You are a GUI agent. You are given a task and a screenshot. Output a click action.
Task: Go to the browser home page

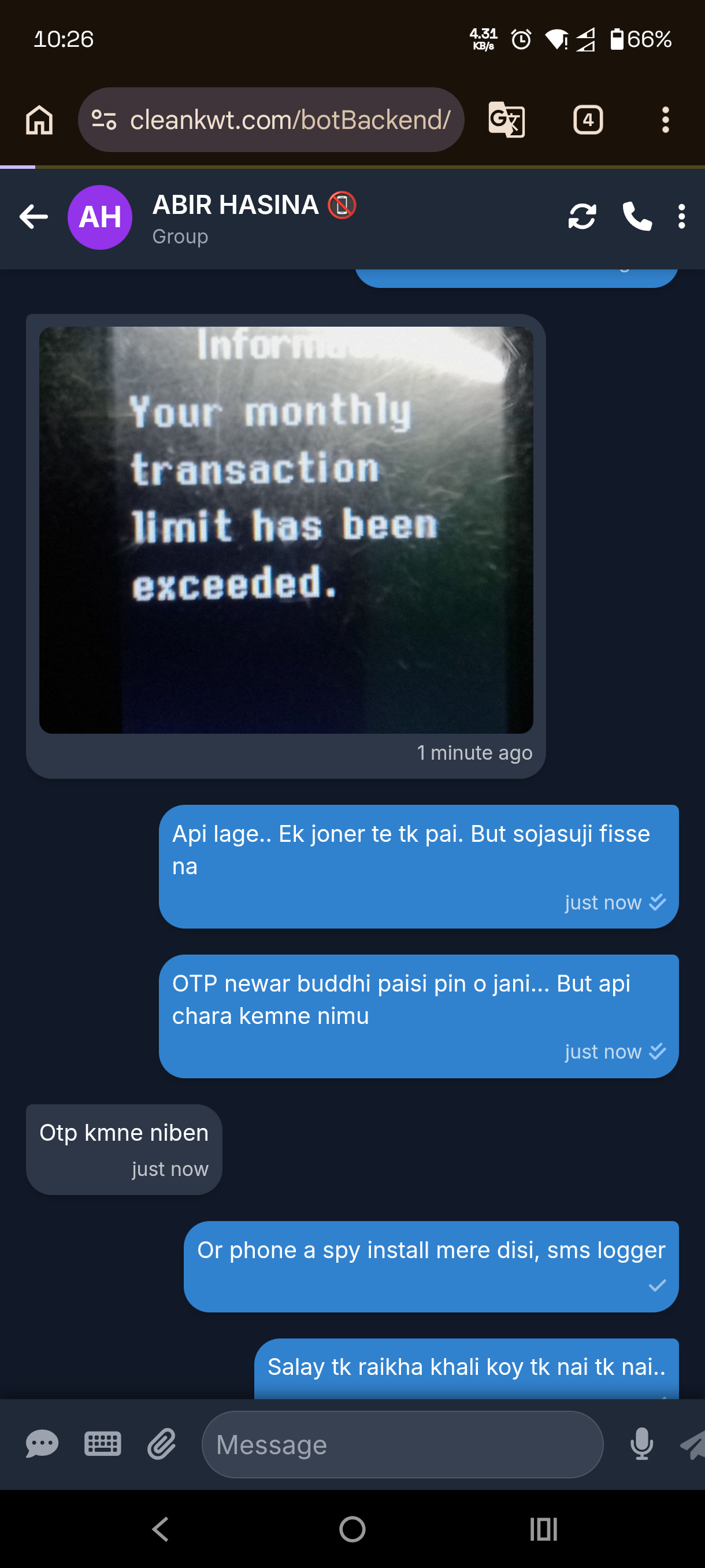click(39, 120)
